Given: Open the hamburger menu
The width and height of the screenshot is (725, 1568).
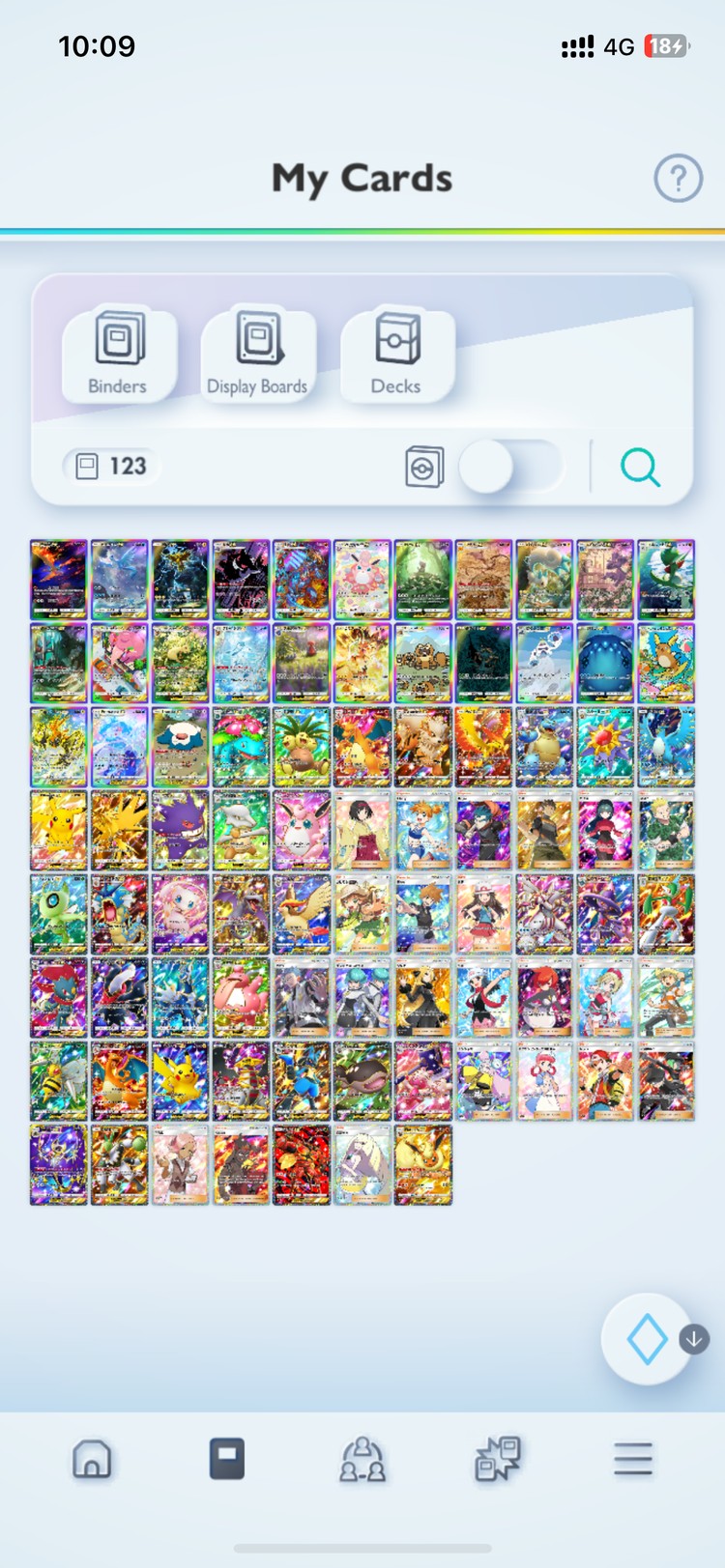Looking at the screenshot, I should click(x=633, y=1459).
